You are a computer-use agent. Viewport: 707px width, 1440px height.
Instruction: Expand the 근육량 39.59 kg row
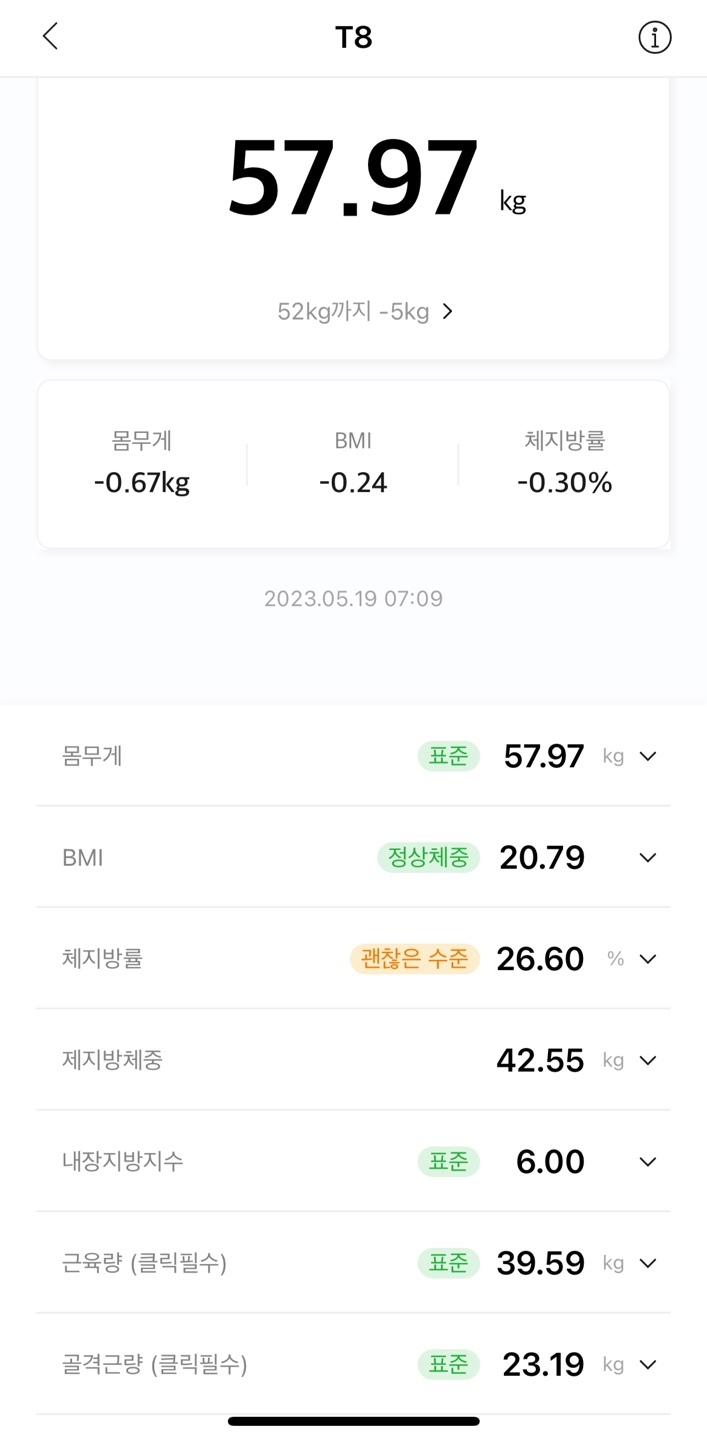pyautogui.click(x=353, y=1263)
